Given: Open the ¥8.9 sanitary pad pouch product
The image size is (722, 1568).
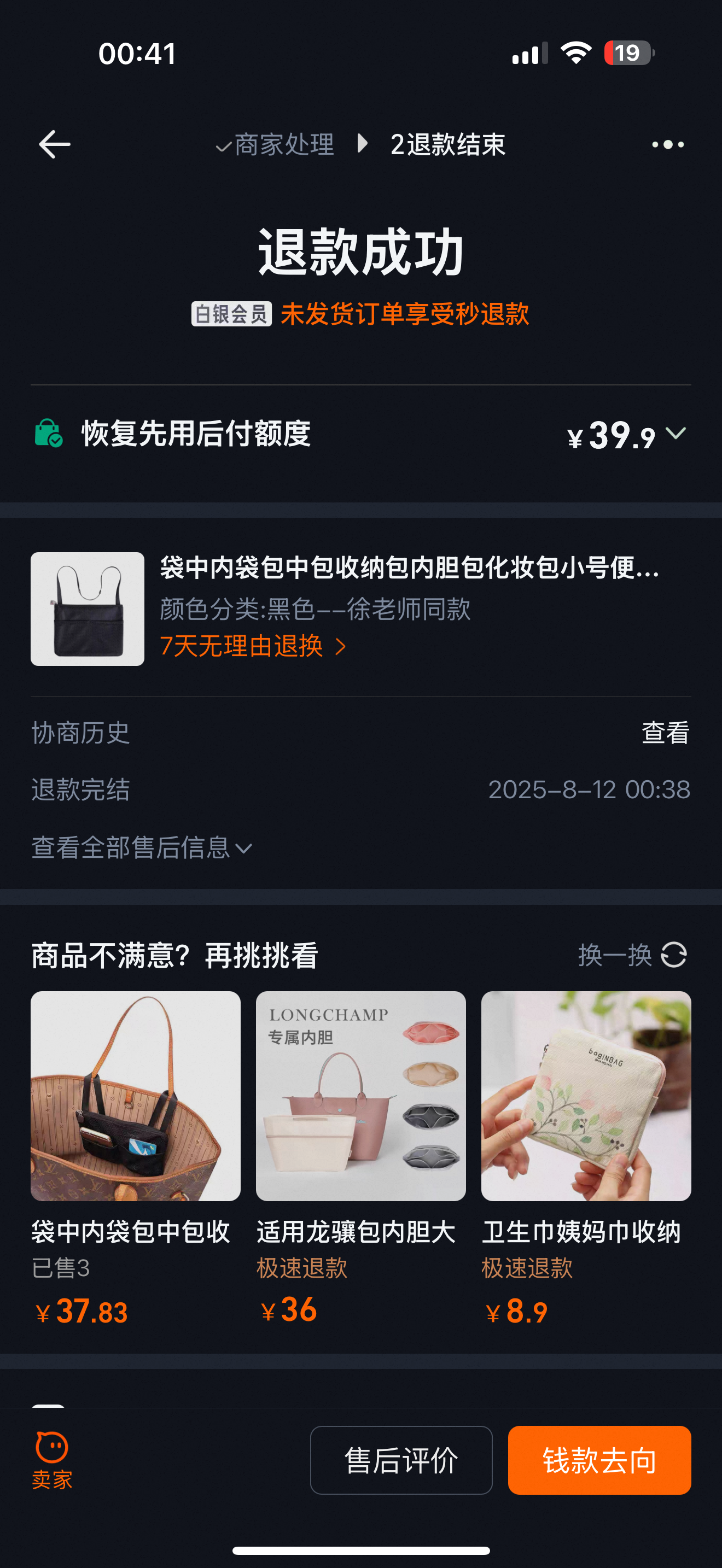Looking at the screenshot, I should (586, 1160).
